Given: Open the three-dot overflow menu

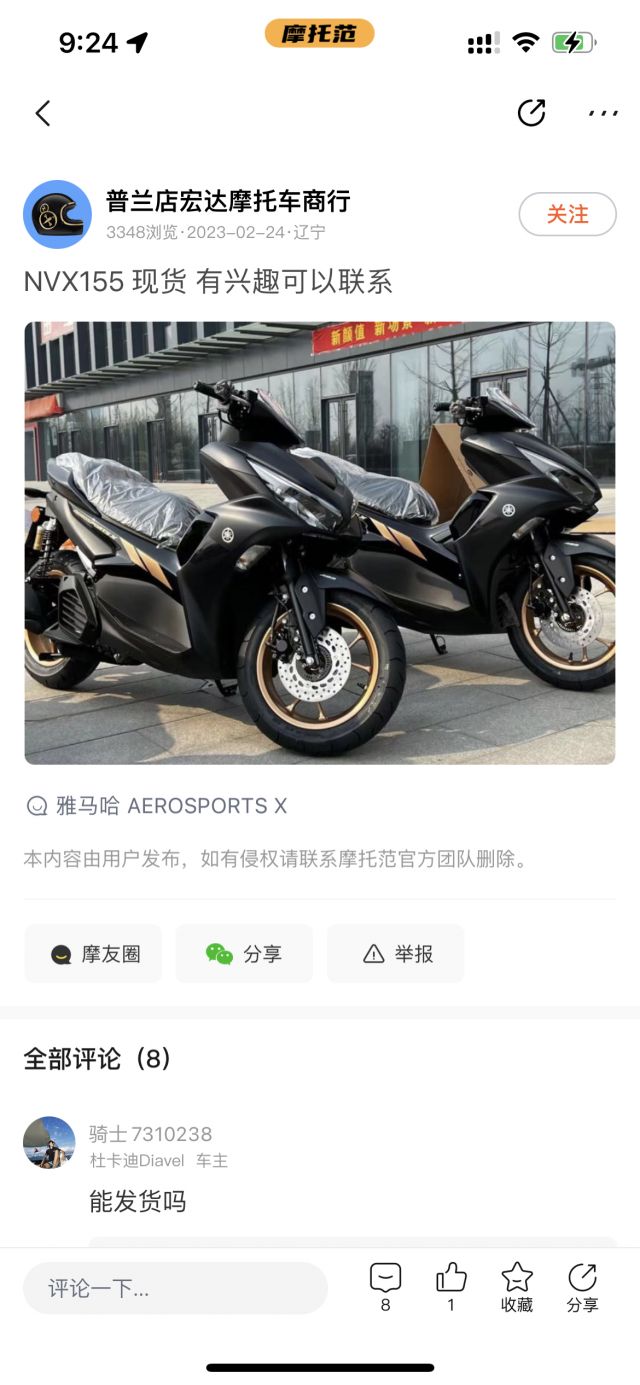Looking at the screenshot, I should [603, 113].
